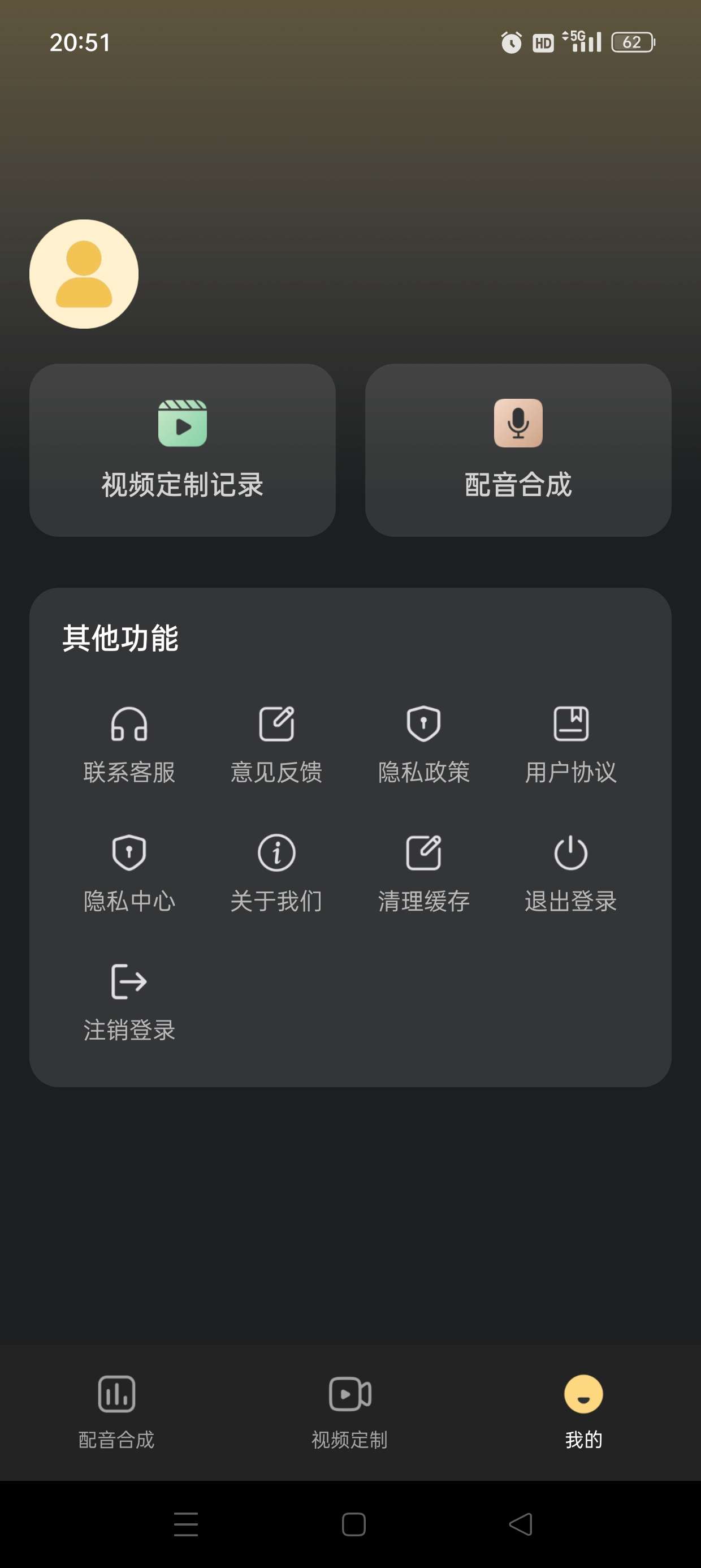Select the 我的 tab
The image size is (701, 1568).
tap(583, 1411)
